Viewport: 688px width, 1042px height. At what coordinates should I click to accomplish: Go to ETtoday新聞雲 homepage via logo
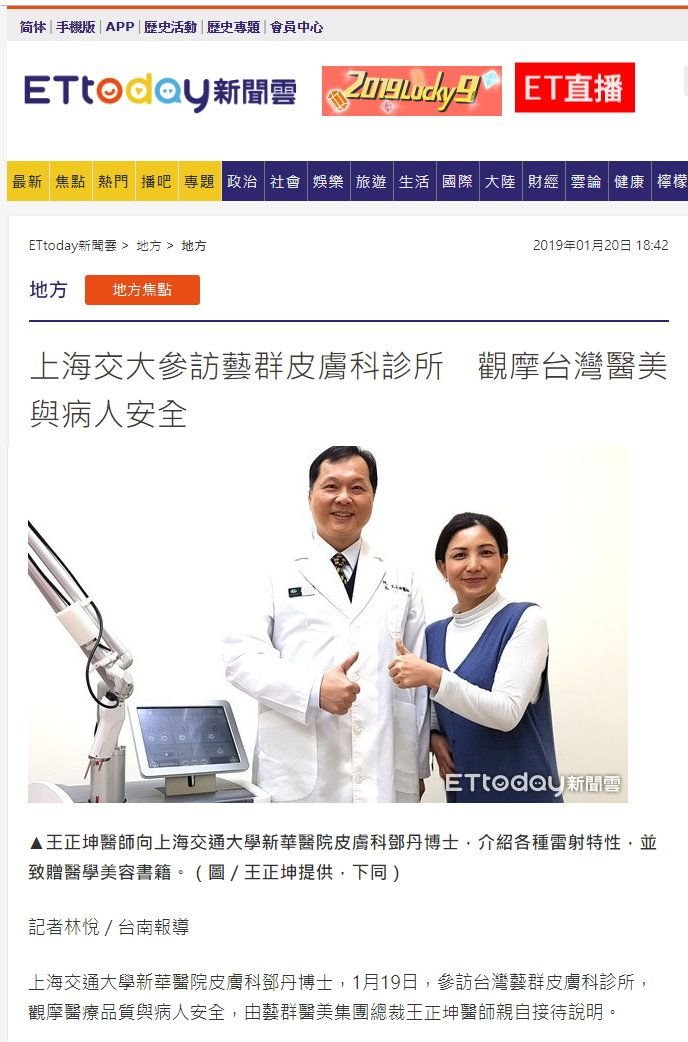tap(160, 91)
